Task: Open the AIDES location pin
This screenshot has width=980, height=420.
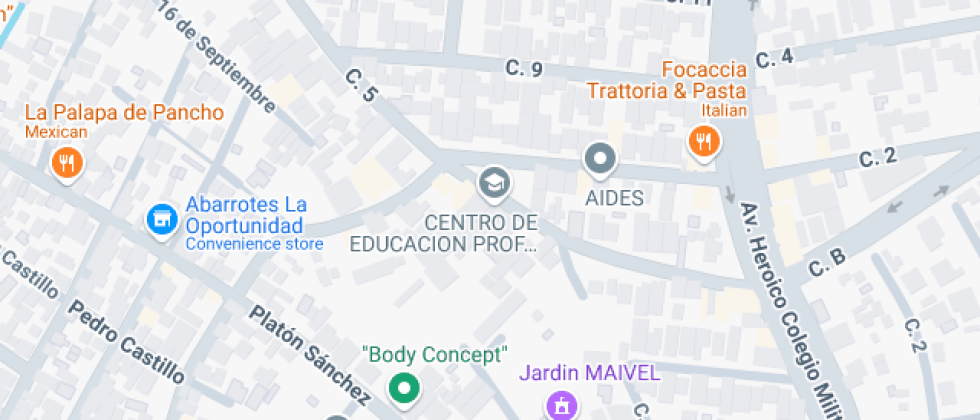Action: 600,158
